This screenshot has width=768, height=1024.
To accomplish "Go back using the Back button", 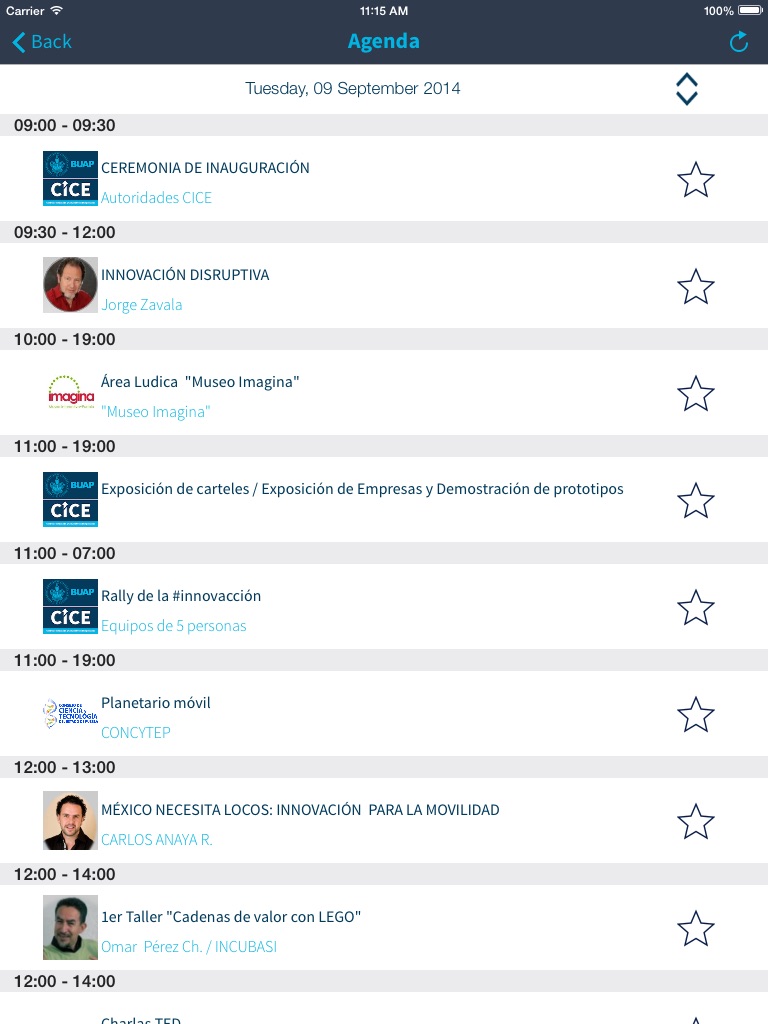I will (42, 42).
